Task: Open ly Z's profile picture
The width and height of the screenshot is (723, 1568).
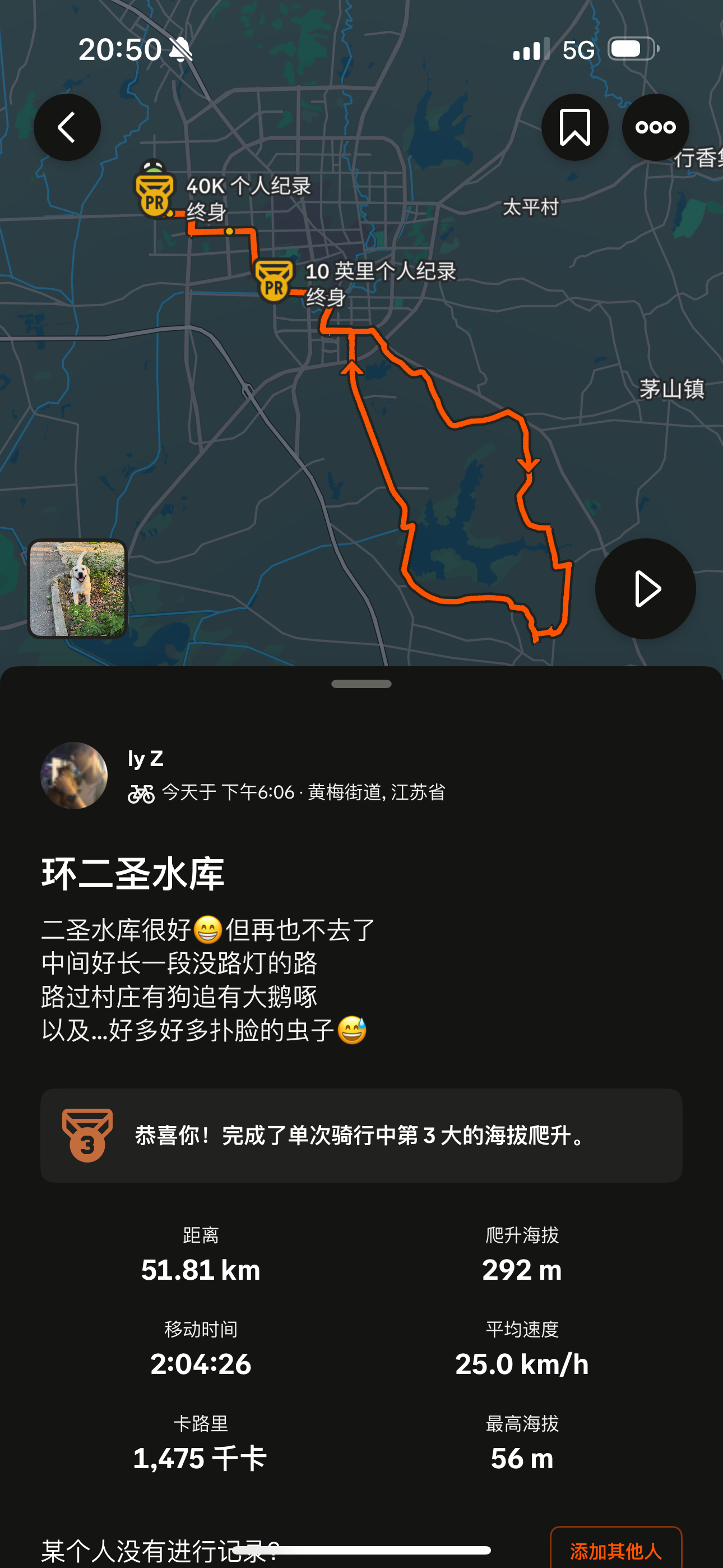Action: 74,775
